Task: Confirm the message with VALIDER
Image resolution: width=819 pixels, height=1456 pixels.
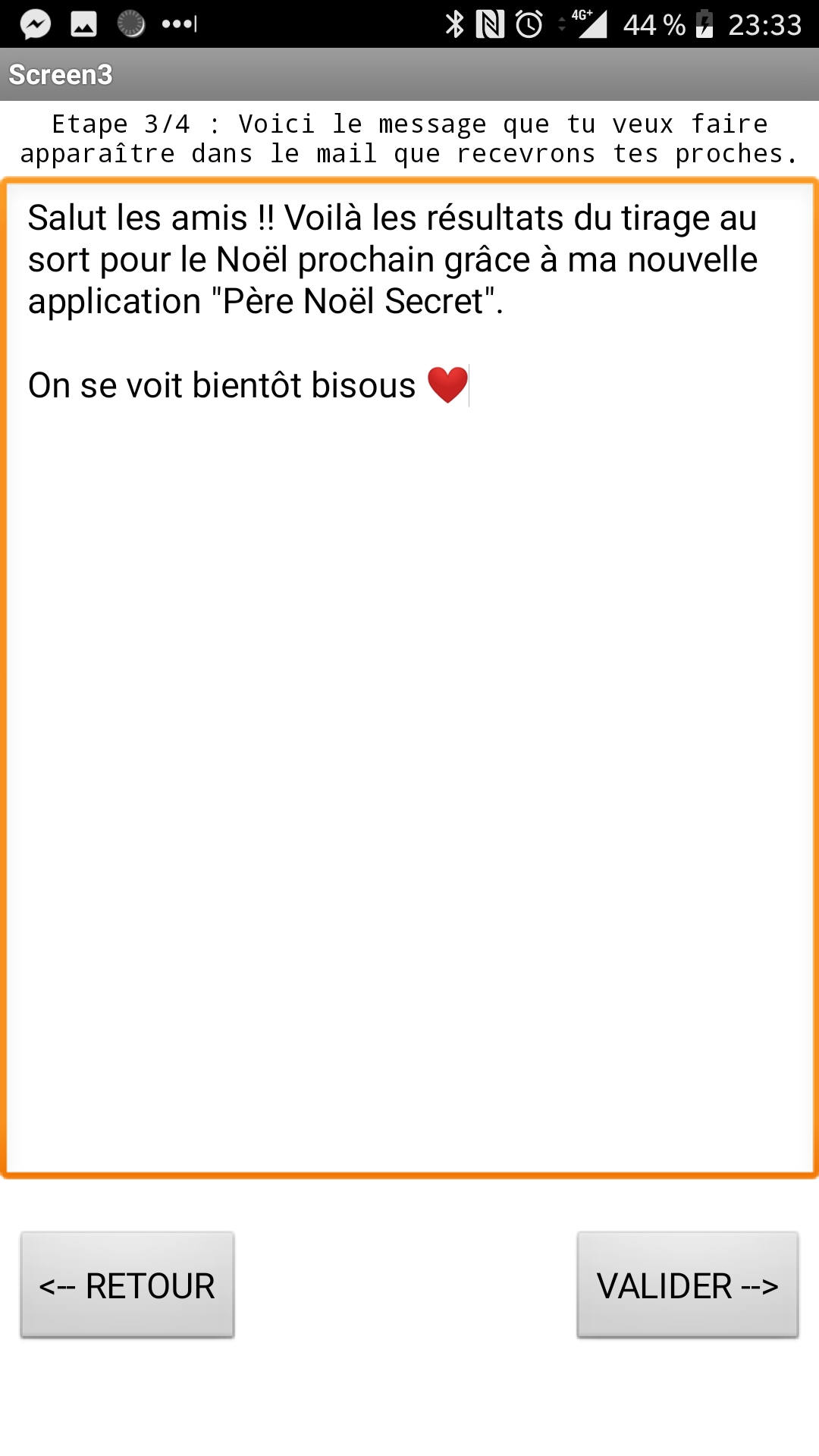Action: coord(687,1285)
